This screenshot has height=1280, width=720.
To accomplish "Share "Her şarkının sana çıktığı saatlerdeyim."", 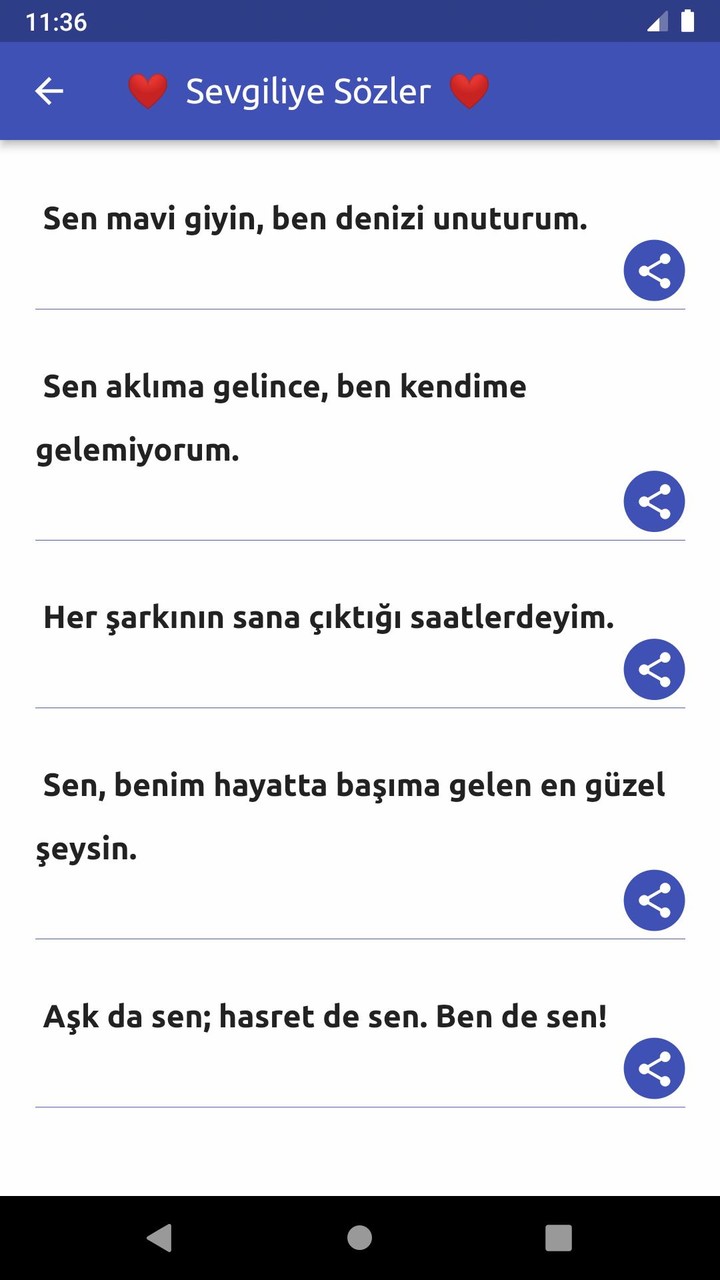I will 654,669.
